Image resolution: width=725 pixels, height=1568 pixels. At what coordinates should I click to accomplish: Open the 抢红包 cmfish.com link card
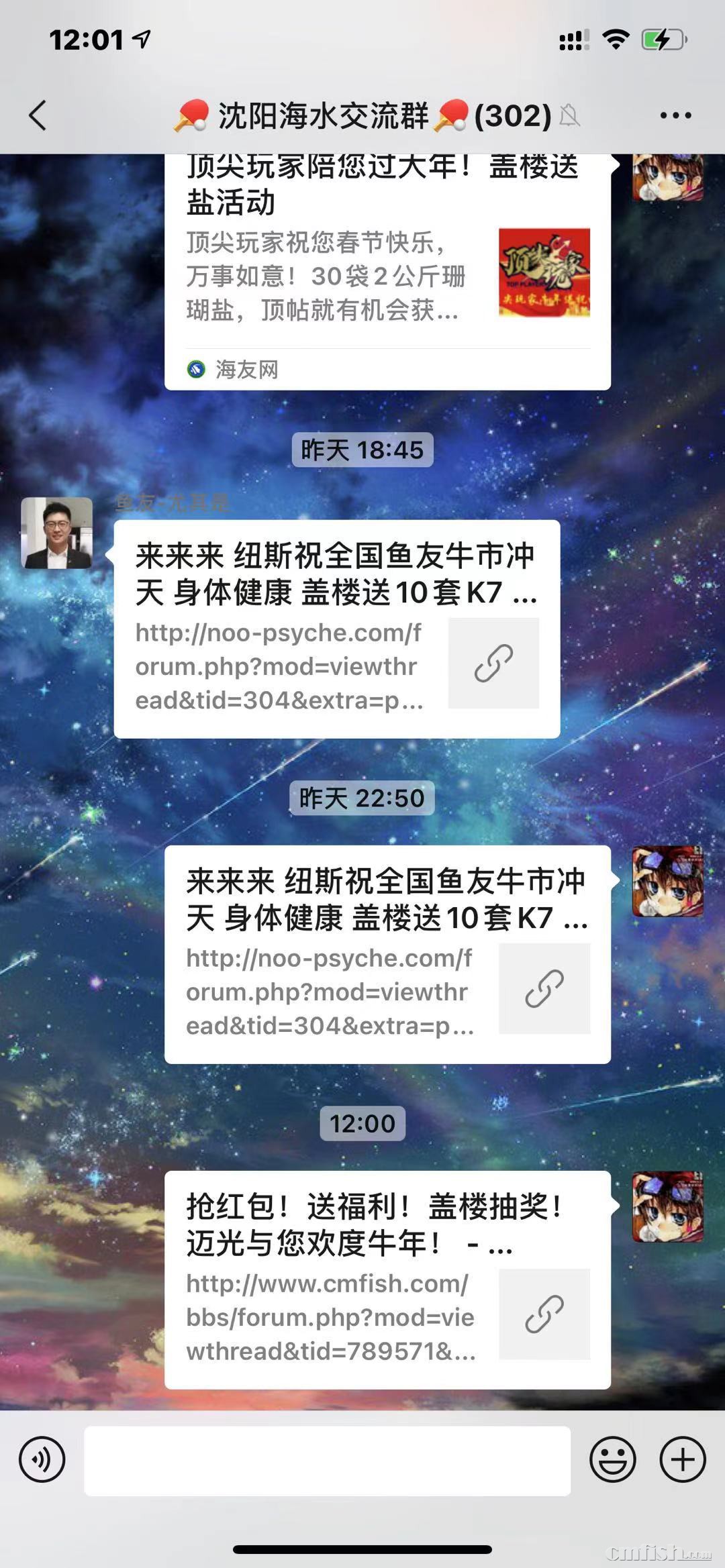(x=387, y=1279)
